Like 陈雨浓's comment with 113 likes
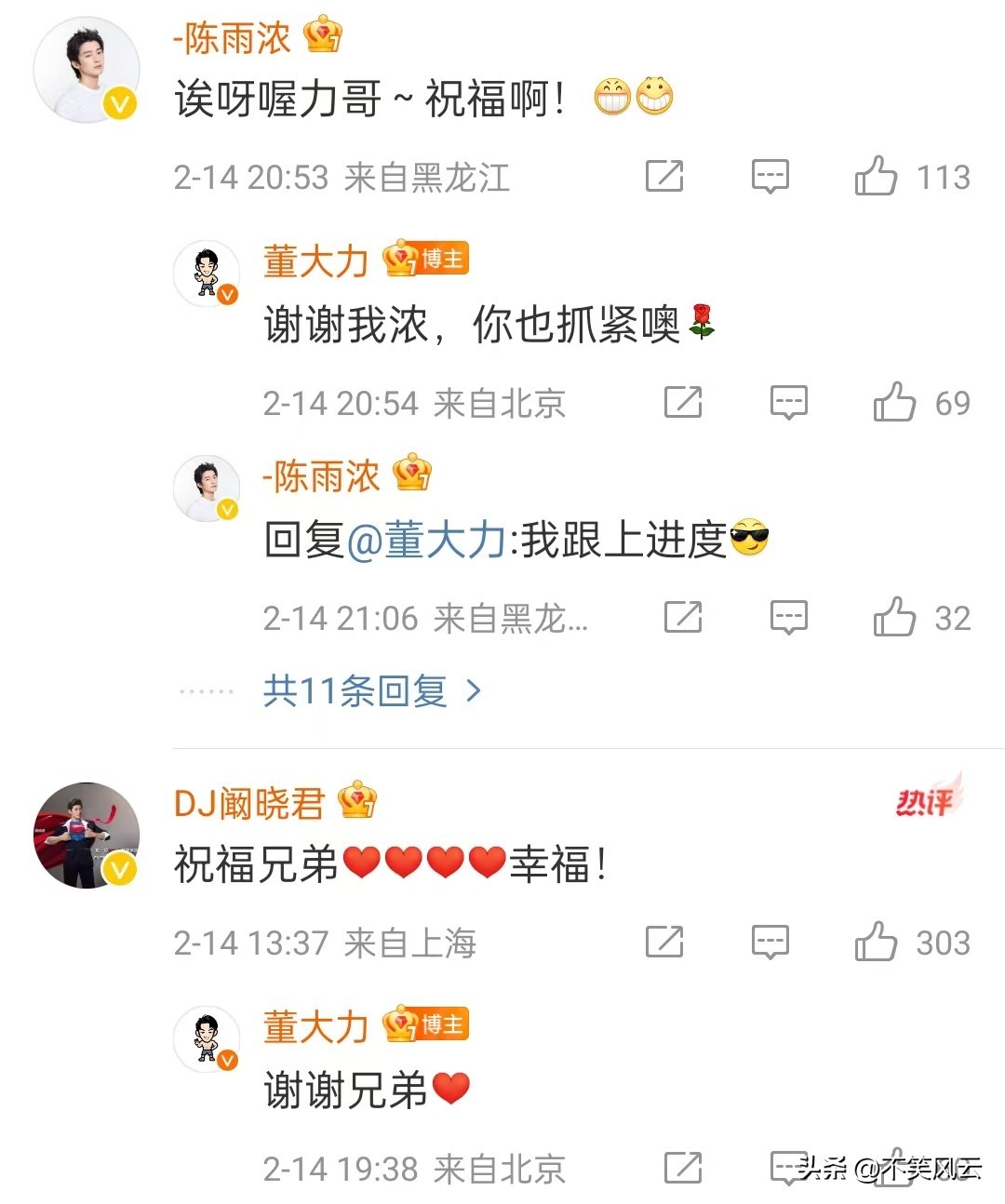Screen dimensions: 1005x1204 pos(876,176)
